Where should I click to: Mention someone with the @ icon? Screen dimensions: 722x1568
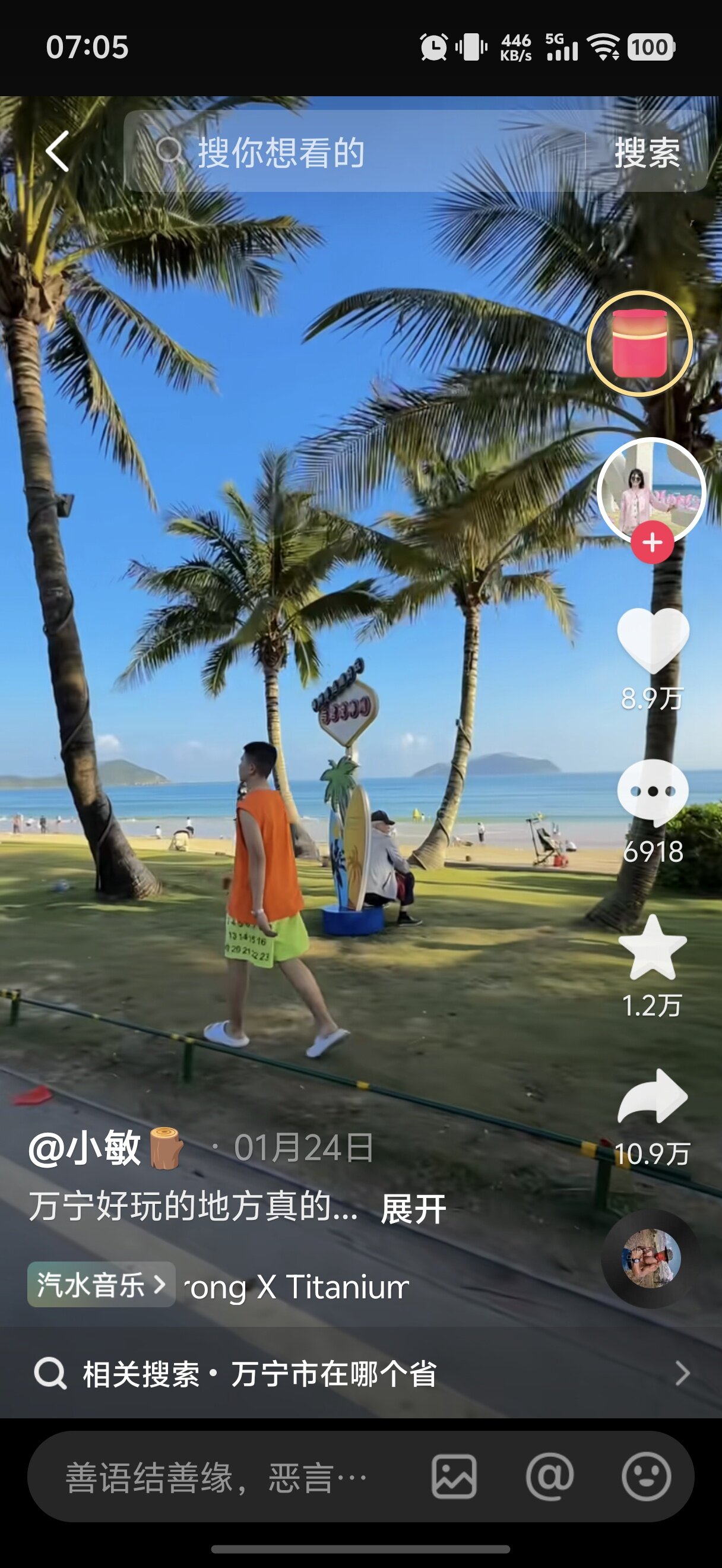550,1477
